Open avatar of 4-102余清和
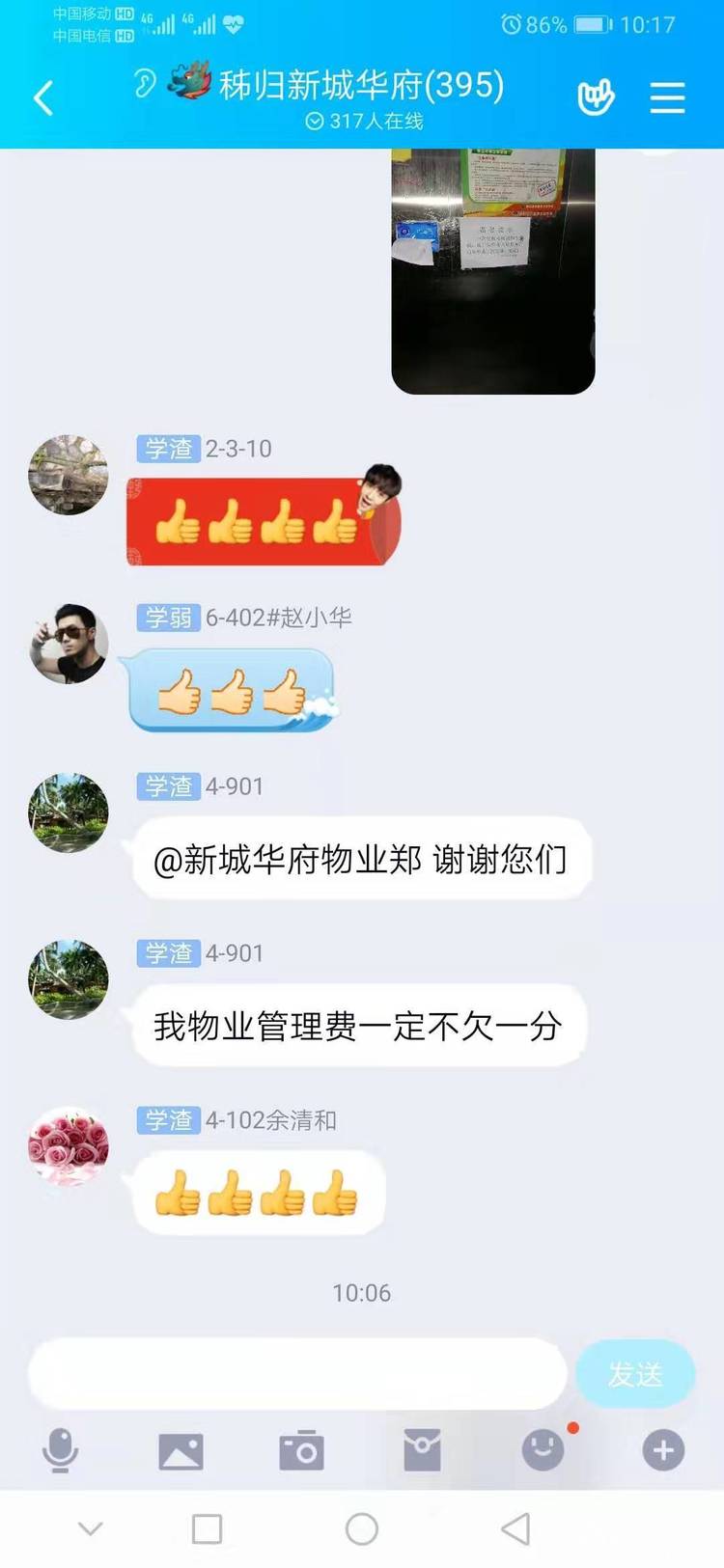The height and width of the screenshot is (1568, 724). click(x=69, y=1145)
